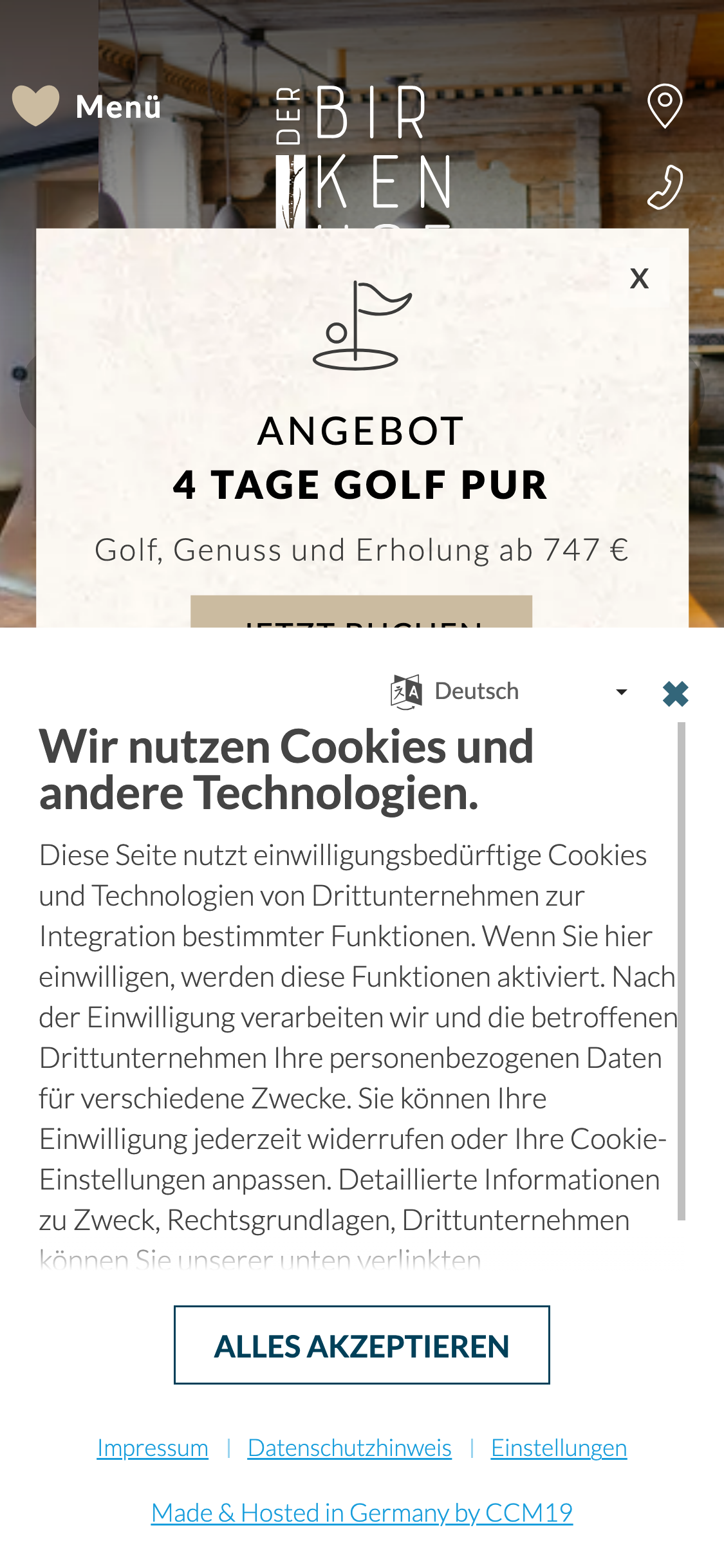724x1568 pixels.
Task: Tap Alles Akzeptieren button
Action: pos(362,1345)
